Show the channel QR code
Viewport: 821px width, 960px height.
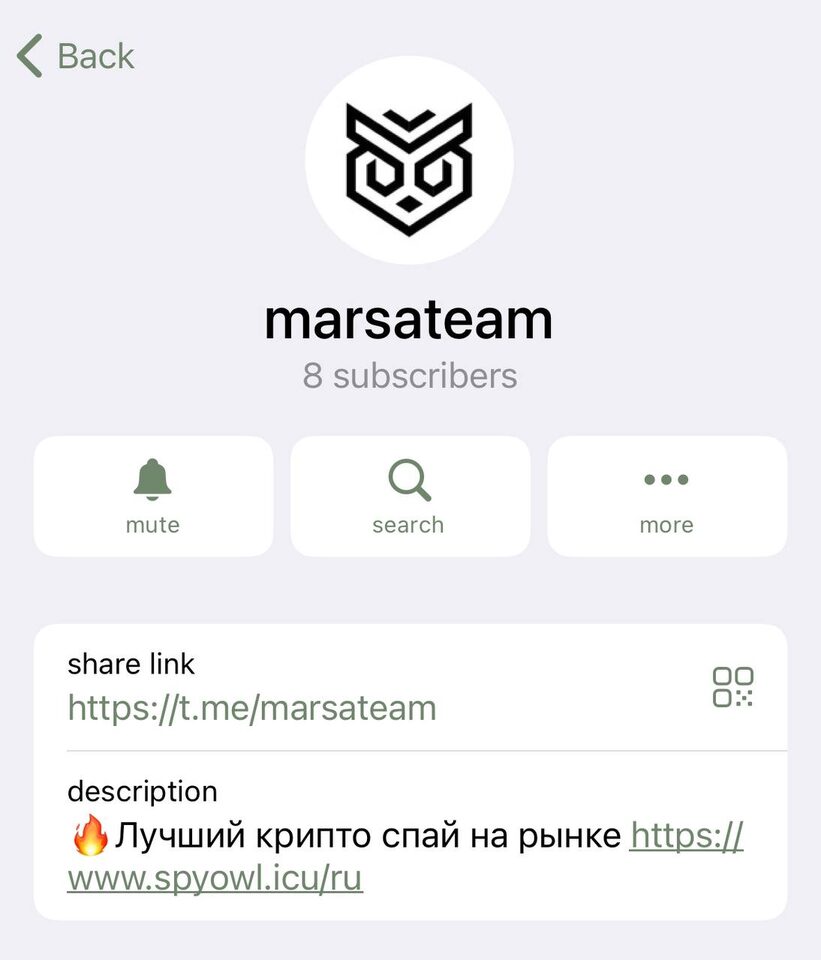point(733,688)
